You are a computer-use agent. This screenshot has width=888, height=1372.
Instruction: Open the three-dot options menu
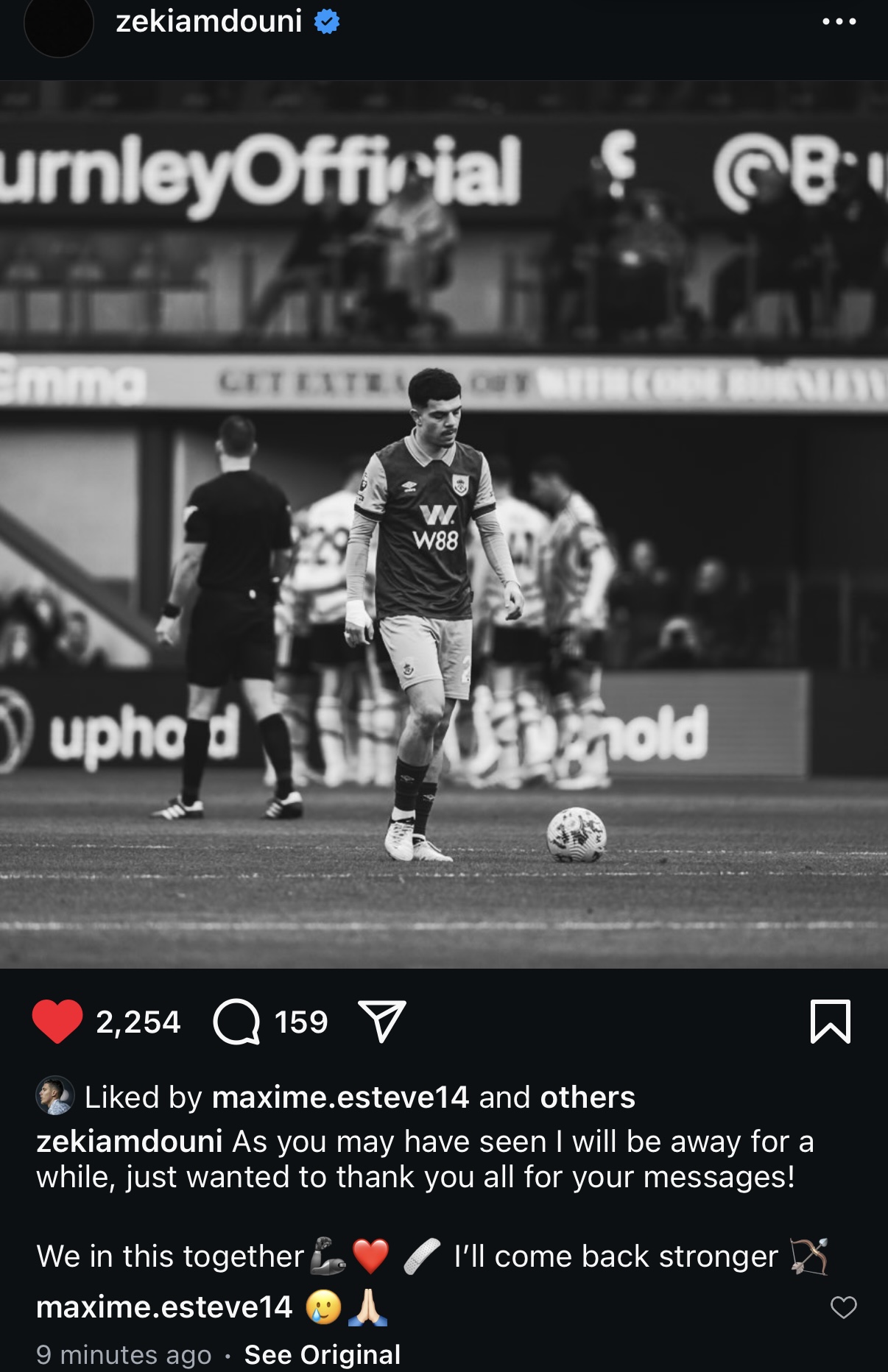[x=839, y=22]
